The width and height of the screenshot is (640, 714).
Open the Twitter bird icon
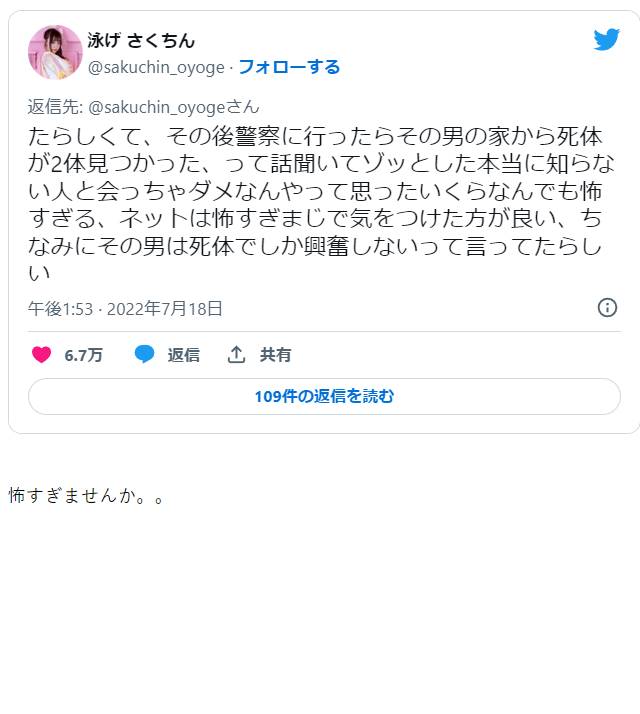tap(606, 40)
